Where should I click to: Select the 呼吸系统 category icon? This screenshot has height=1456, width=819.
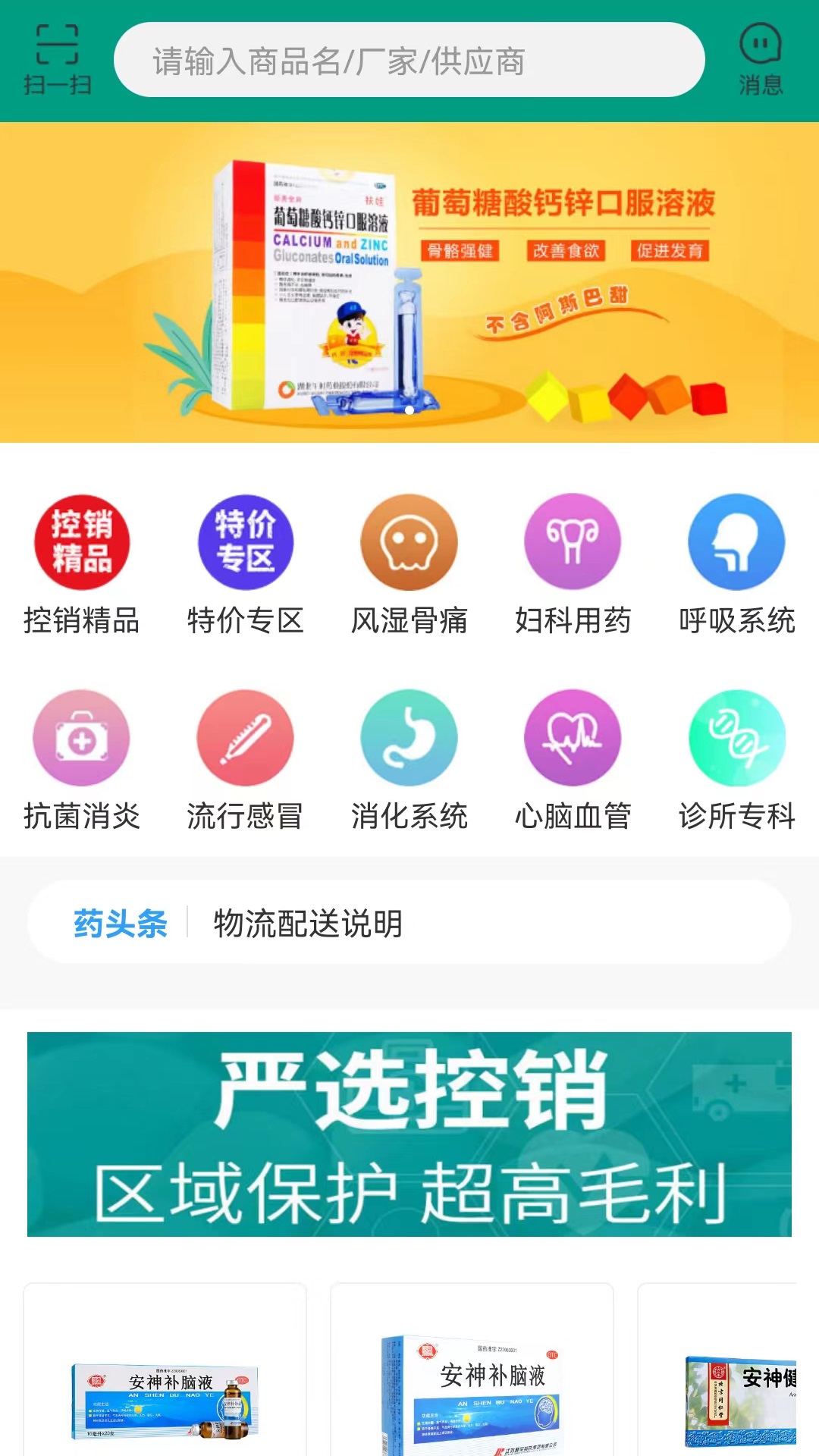[736, 542]
